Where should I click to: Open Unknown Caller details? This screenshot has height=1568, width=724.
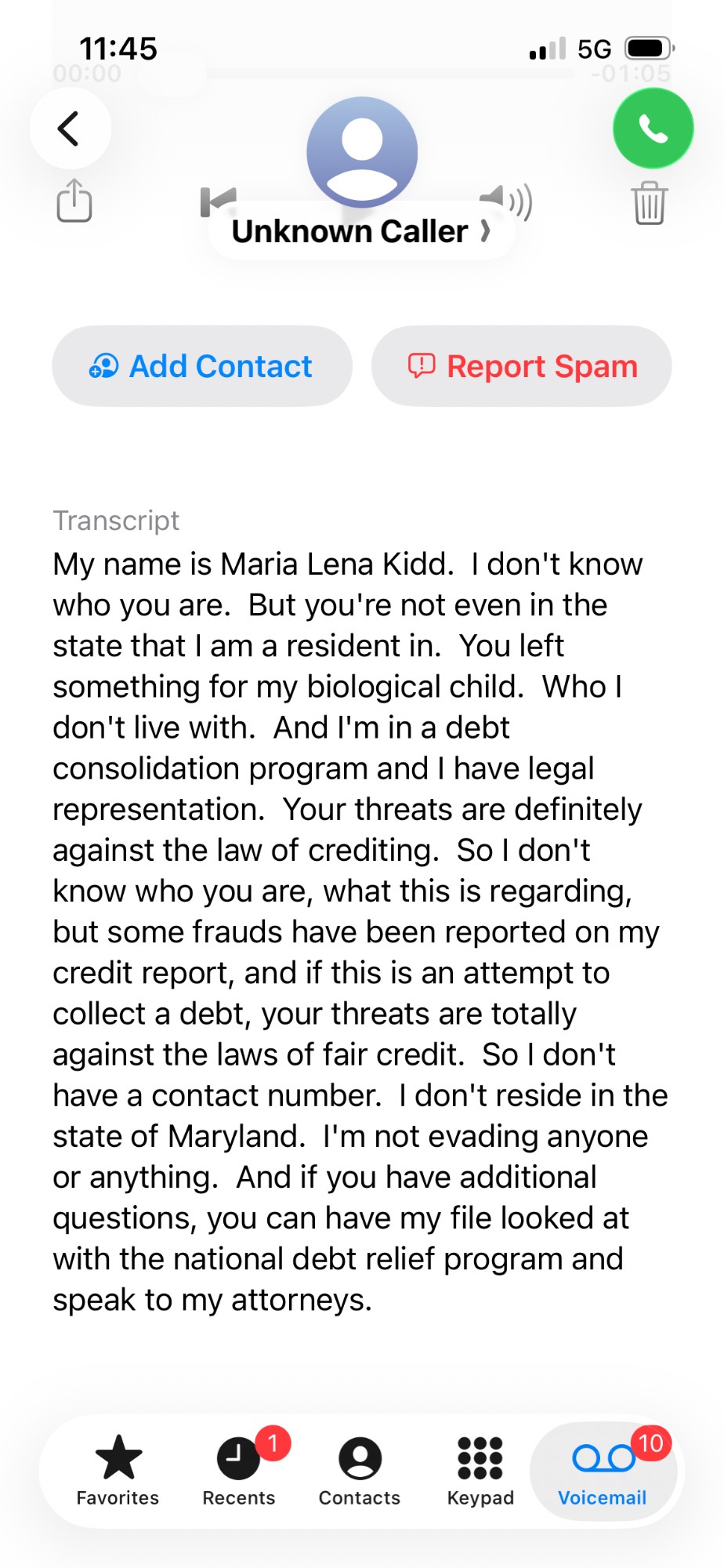[361, 231]
